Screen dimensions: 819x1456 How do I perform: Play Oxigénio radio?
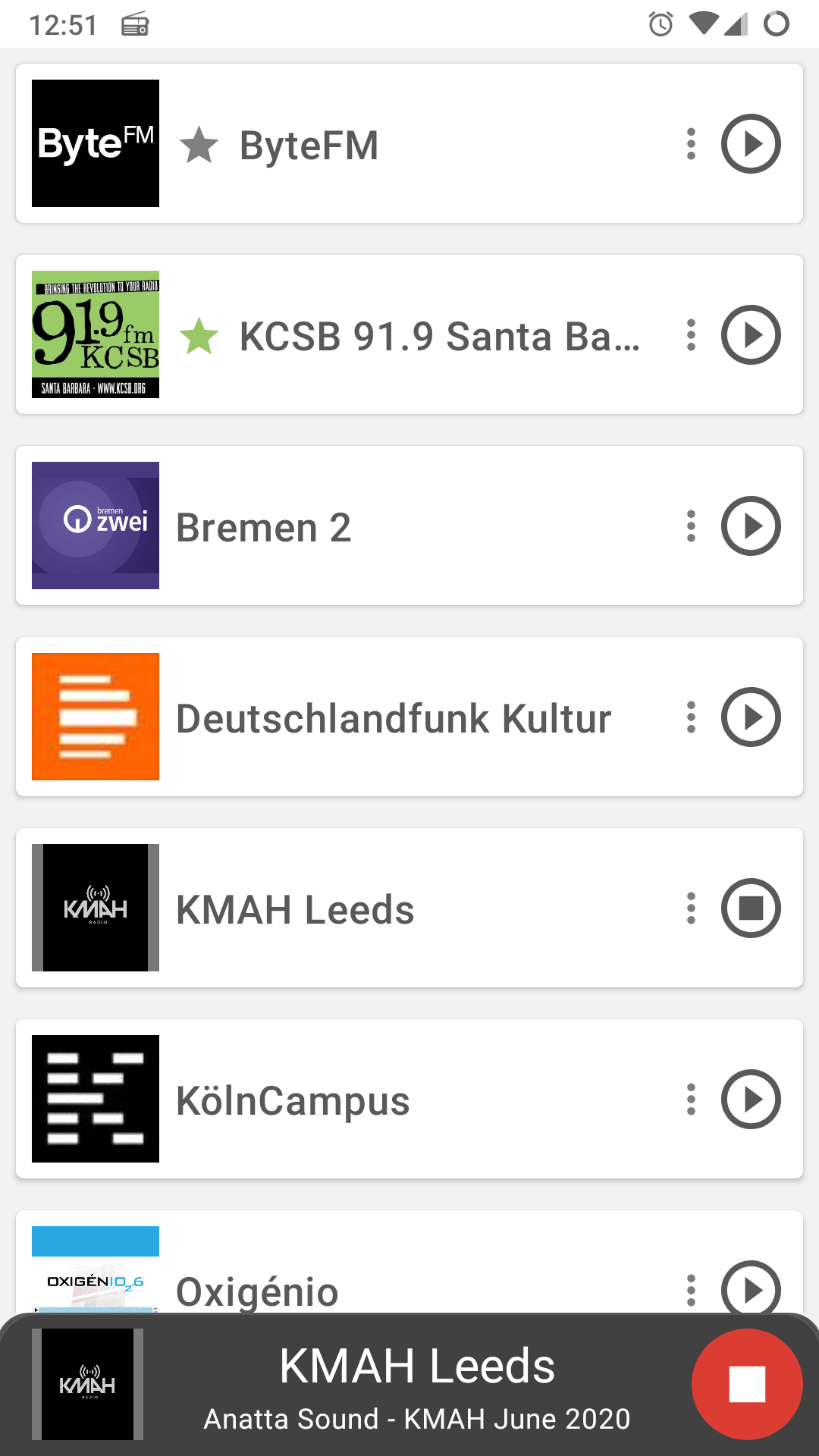click(x=751, y=1288)
